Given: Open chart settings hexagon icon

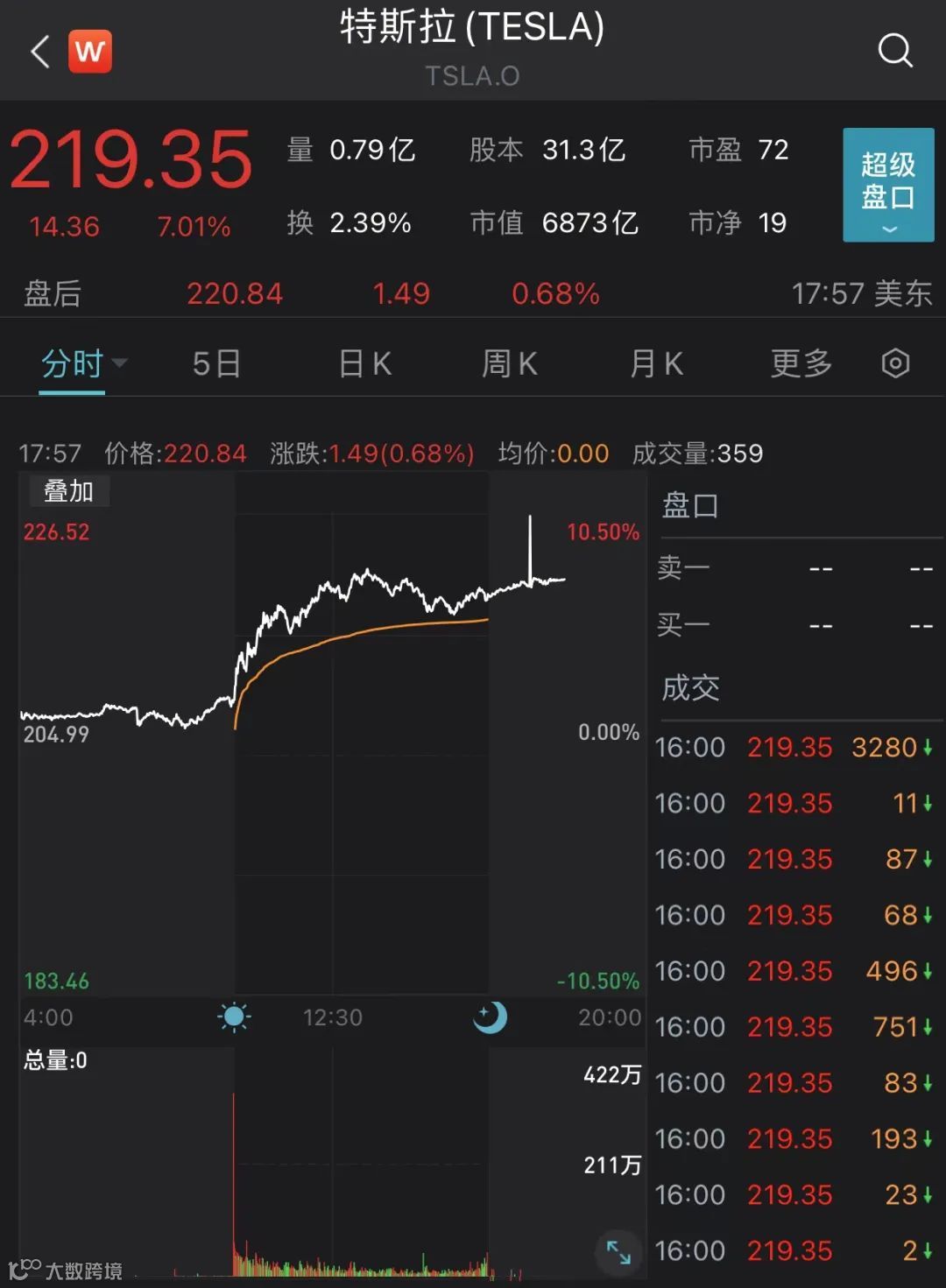Looking at the screenshot, I should click(895, 363).
